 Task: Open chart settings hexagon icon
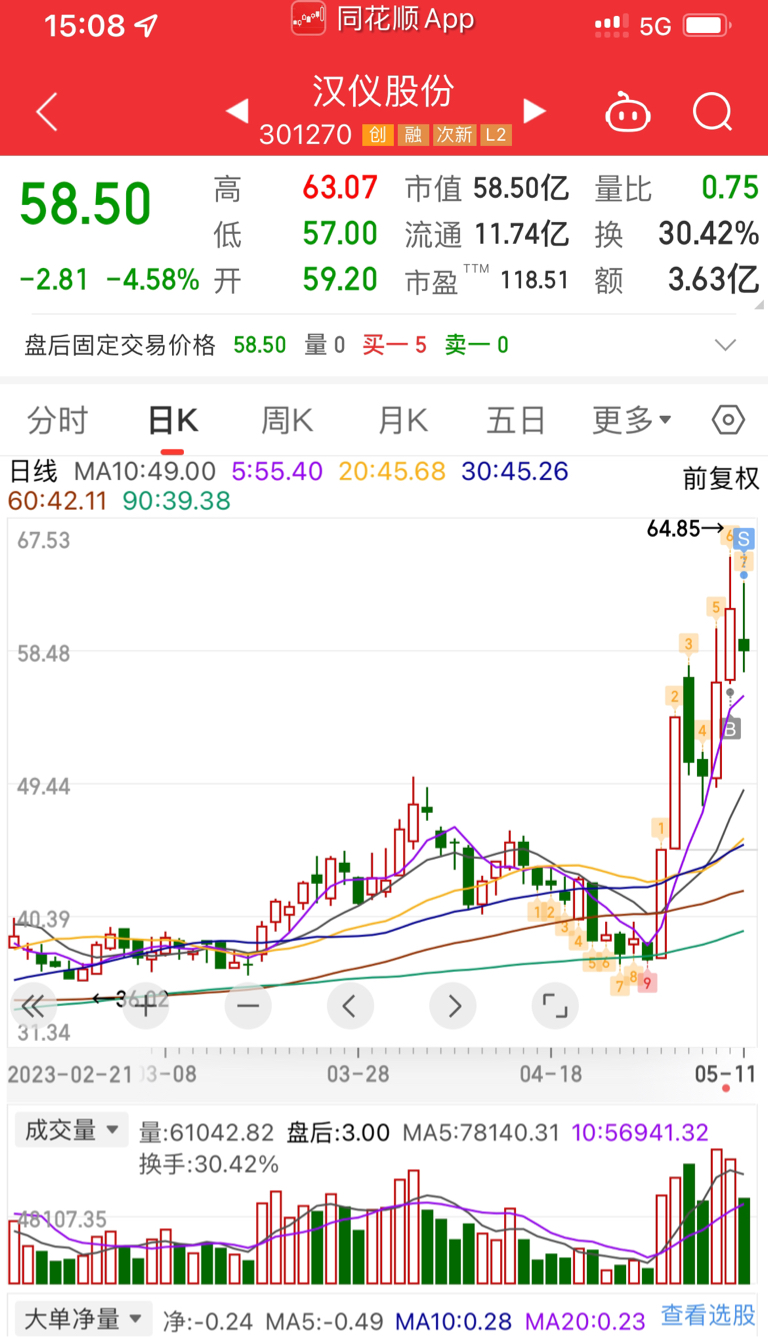[x=728, y=420]
